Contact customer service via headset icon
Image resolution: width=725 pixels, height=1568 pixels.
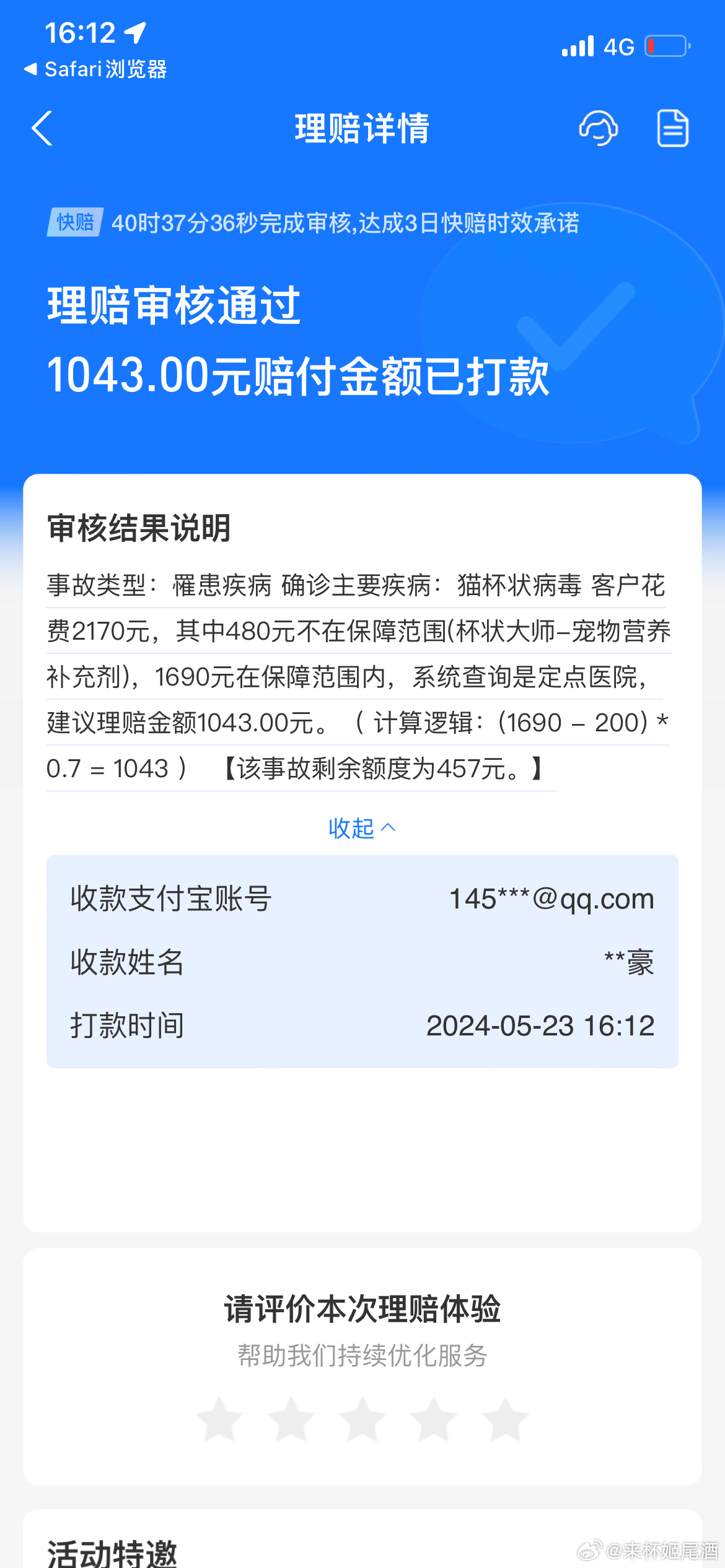(598, 129)
